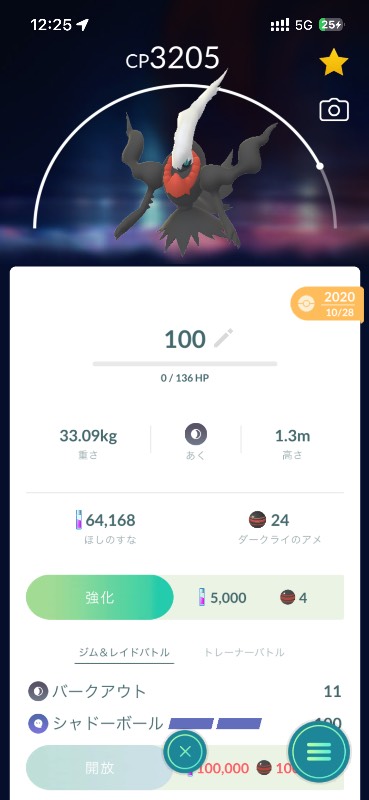Close the Pokémon detail screen
The image size is (369, 800).
(x=185, y=752)
